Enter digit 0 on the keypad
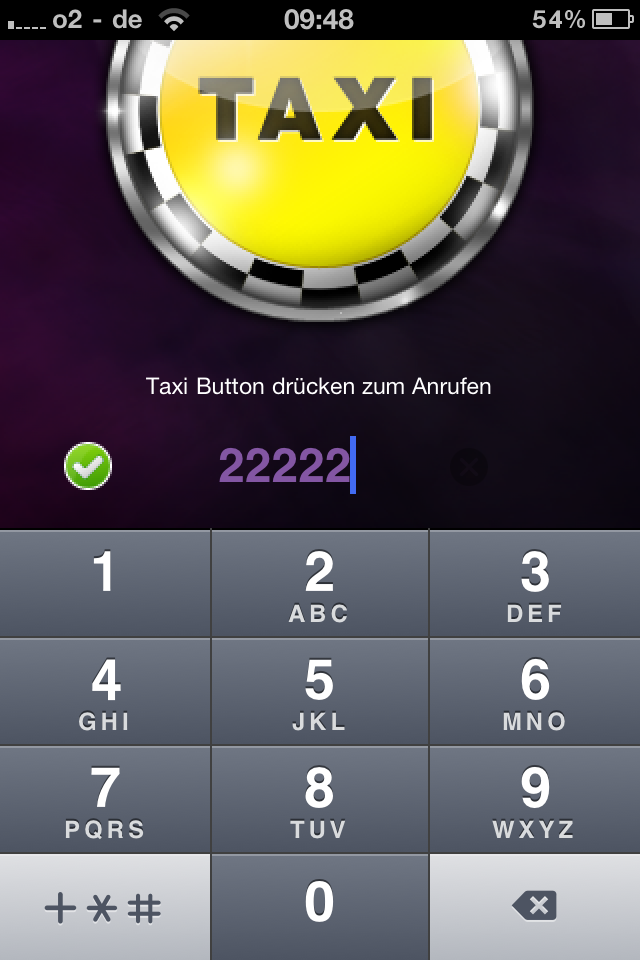 click(319, 906)
